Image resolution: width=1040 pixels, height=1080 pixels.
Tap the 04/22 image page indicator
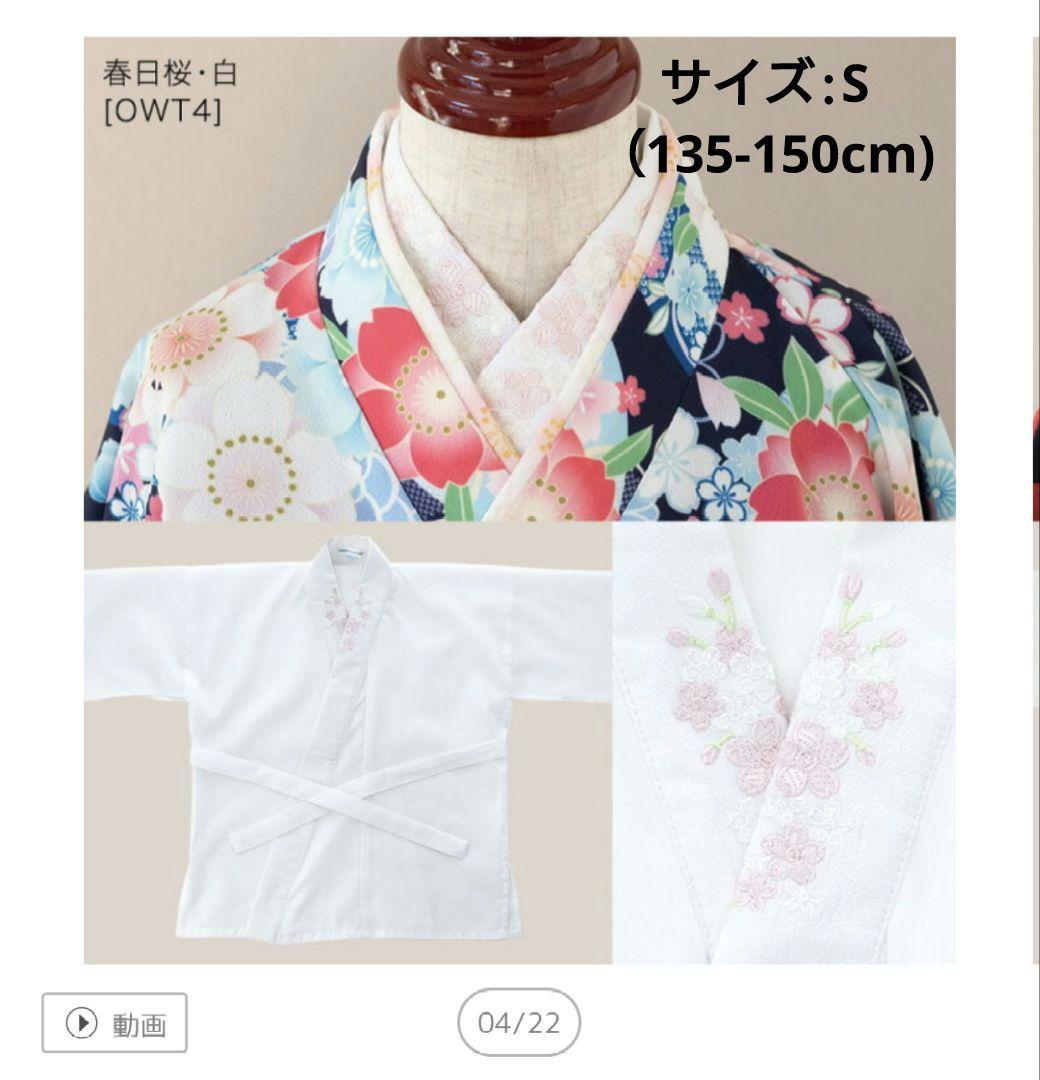[x=519, y=1023]
